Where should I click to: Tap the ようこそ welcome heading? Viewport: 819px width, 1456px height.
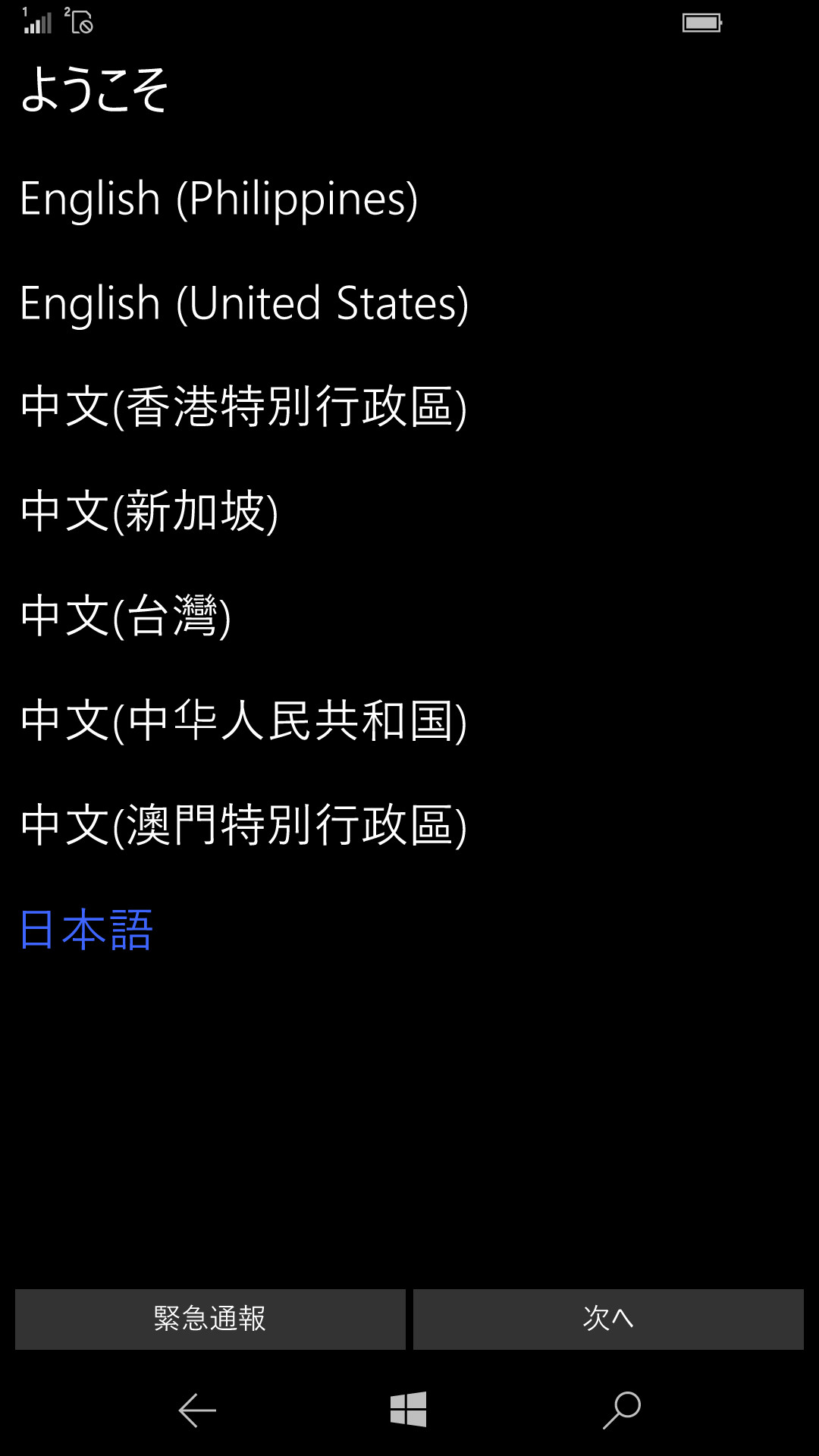(95, 91)
